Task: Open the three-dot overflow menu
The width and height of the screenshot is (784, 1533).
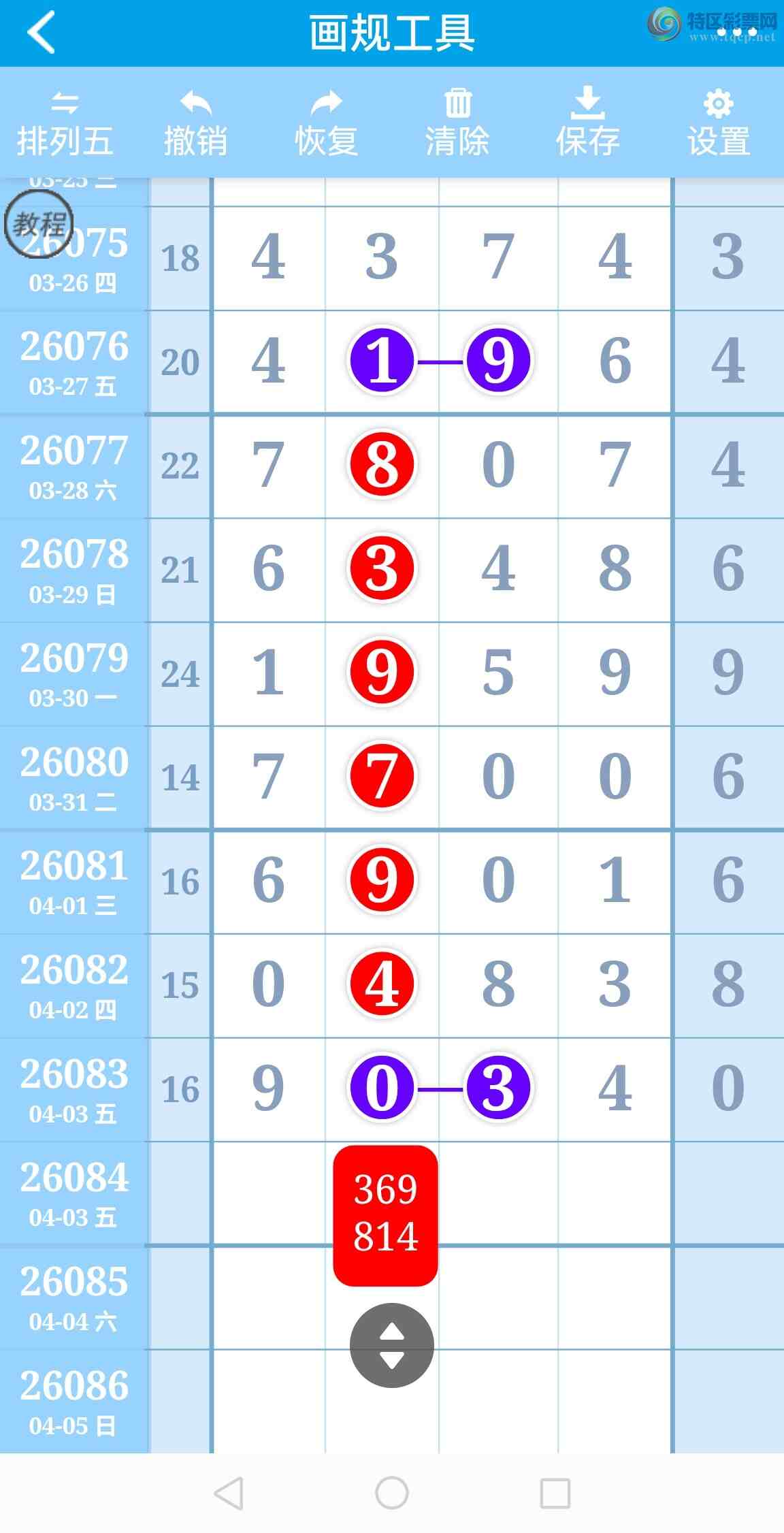Action: (x=737, y=32)
